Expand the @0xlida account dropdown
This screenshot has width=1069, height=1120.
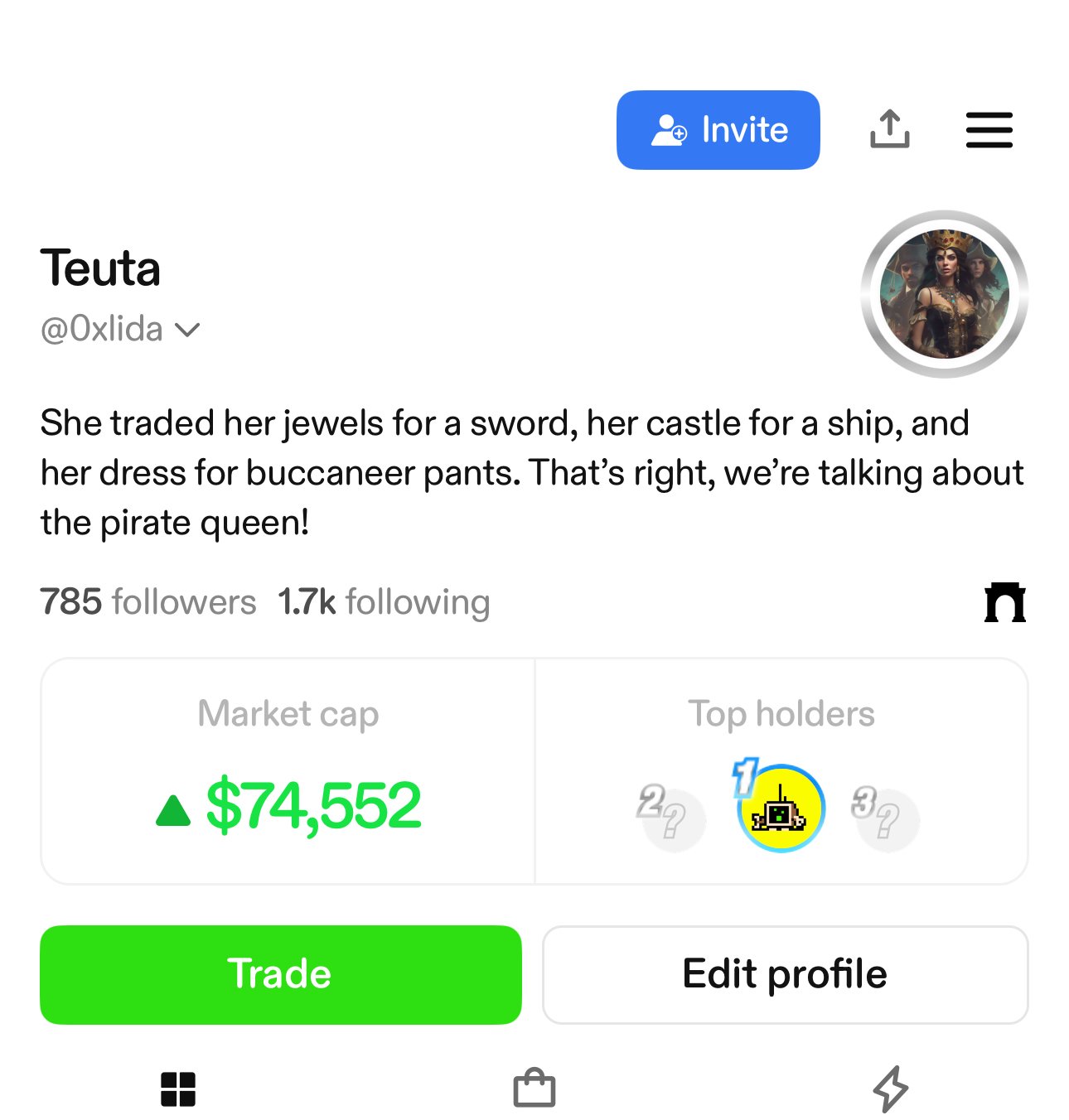(187, 330)
